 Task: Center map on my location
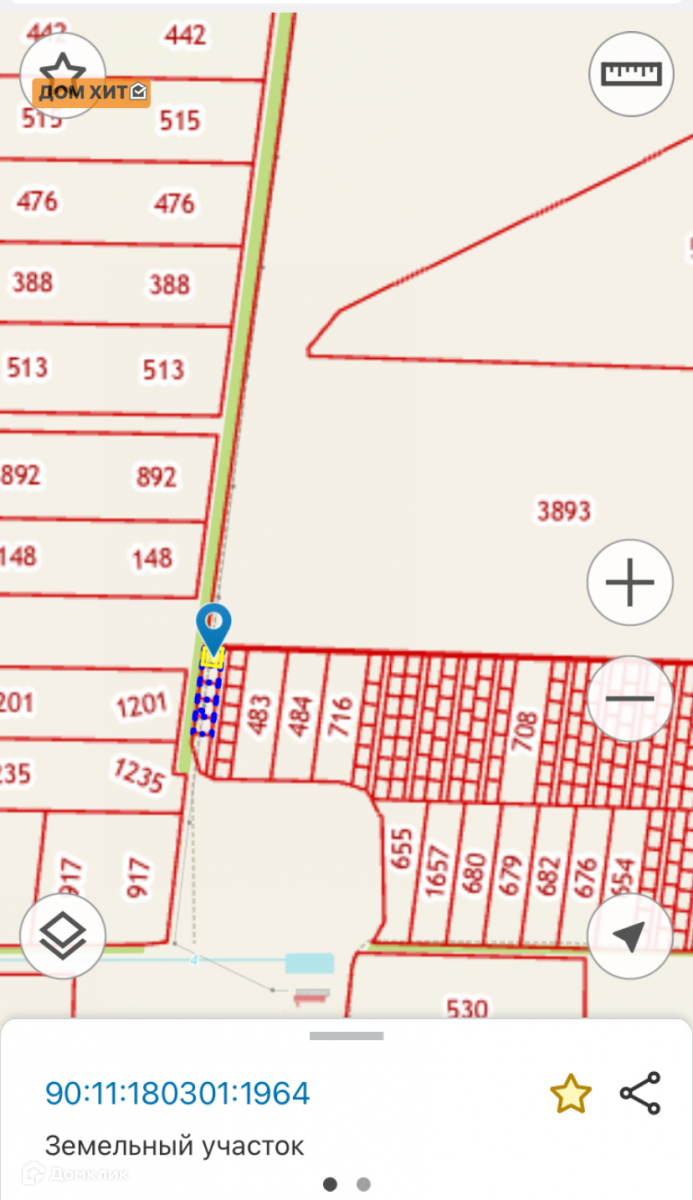click(x=630, y=936)
